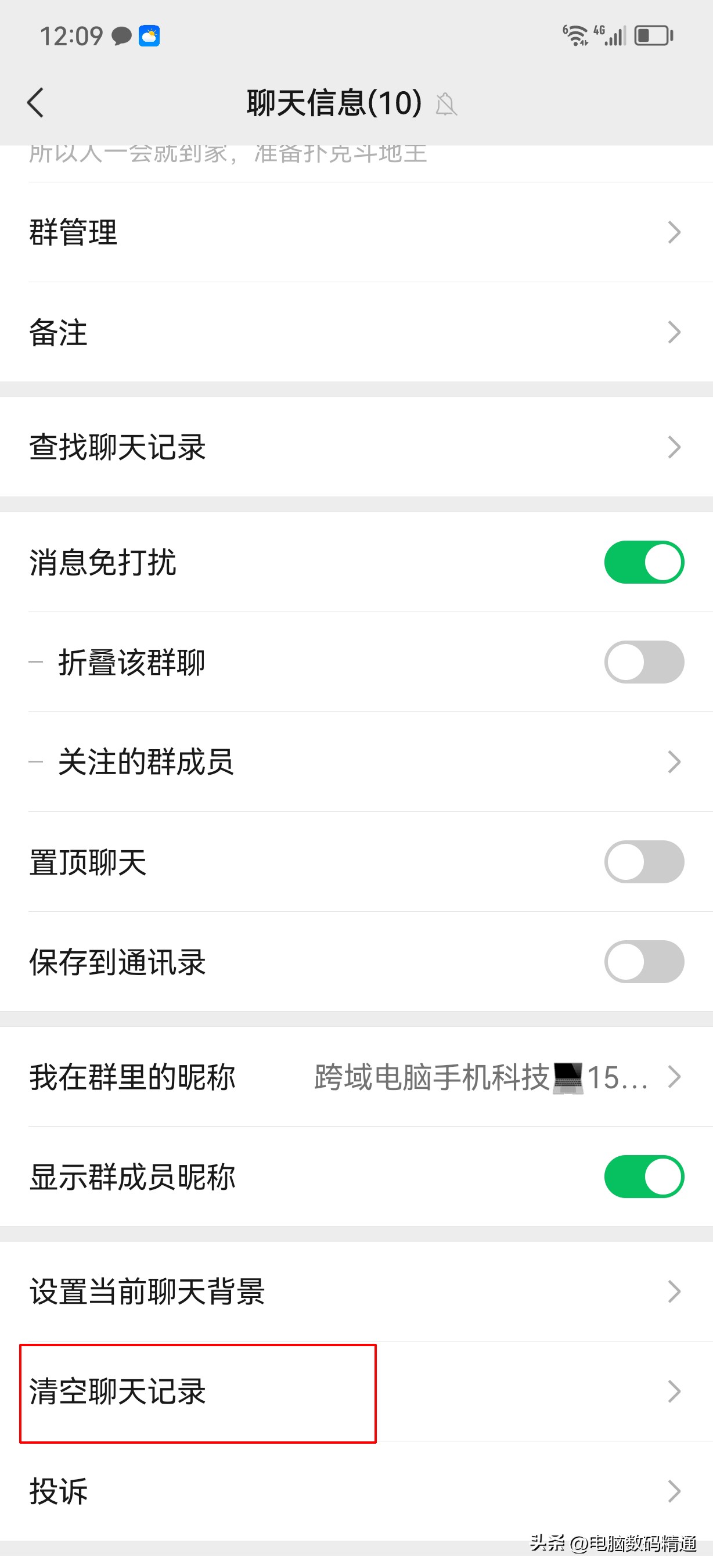Disable the 消息免打扰 switch
Image resolution: width=713 pixels, height=1568 pixels.
tap(644, 562)
